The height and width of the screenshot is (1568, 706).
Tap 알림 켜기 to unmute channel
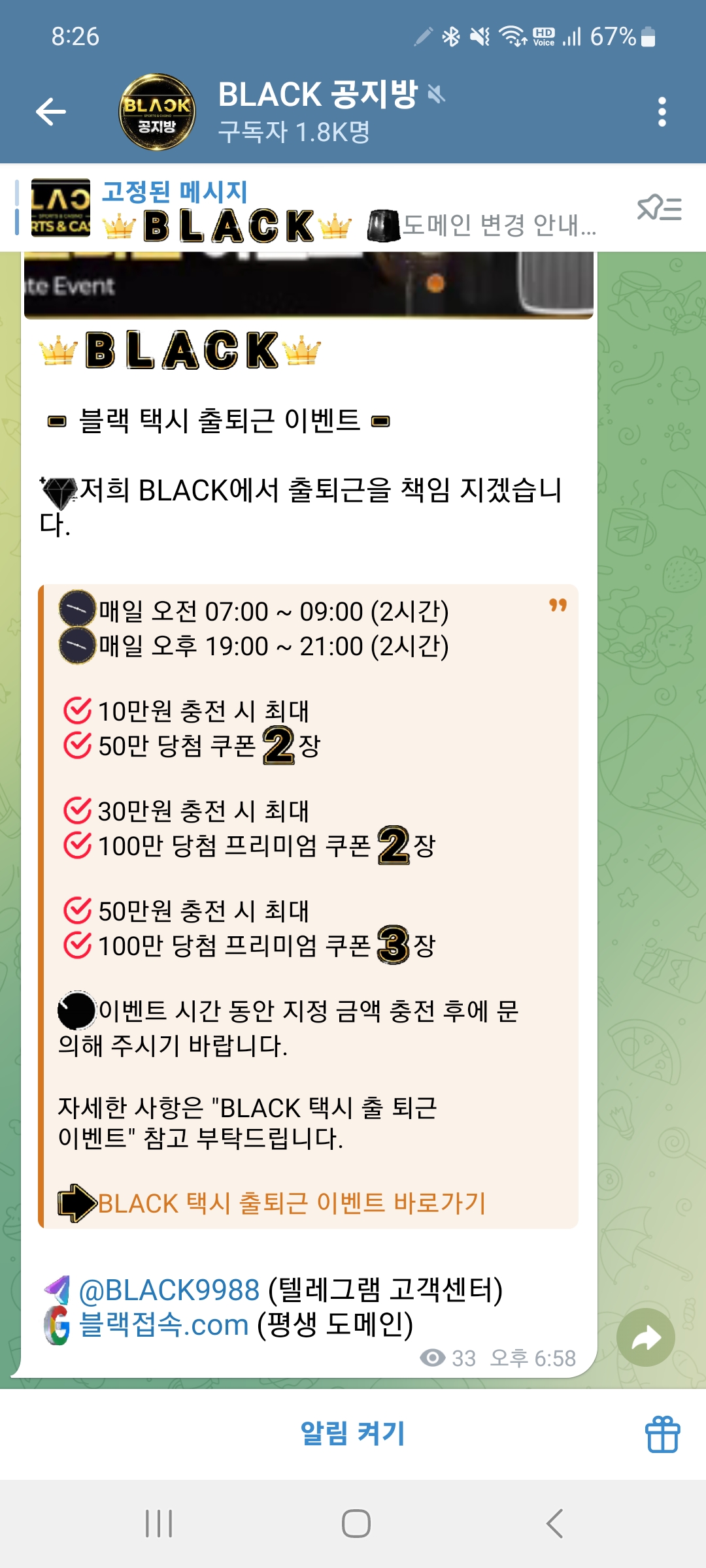click(353, 1433)
